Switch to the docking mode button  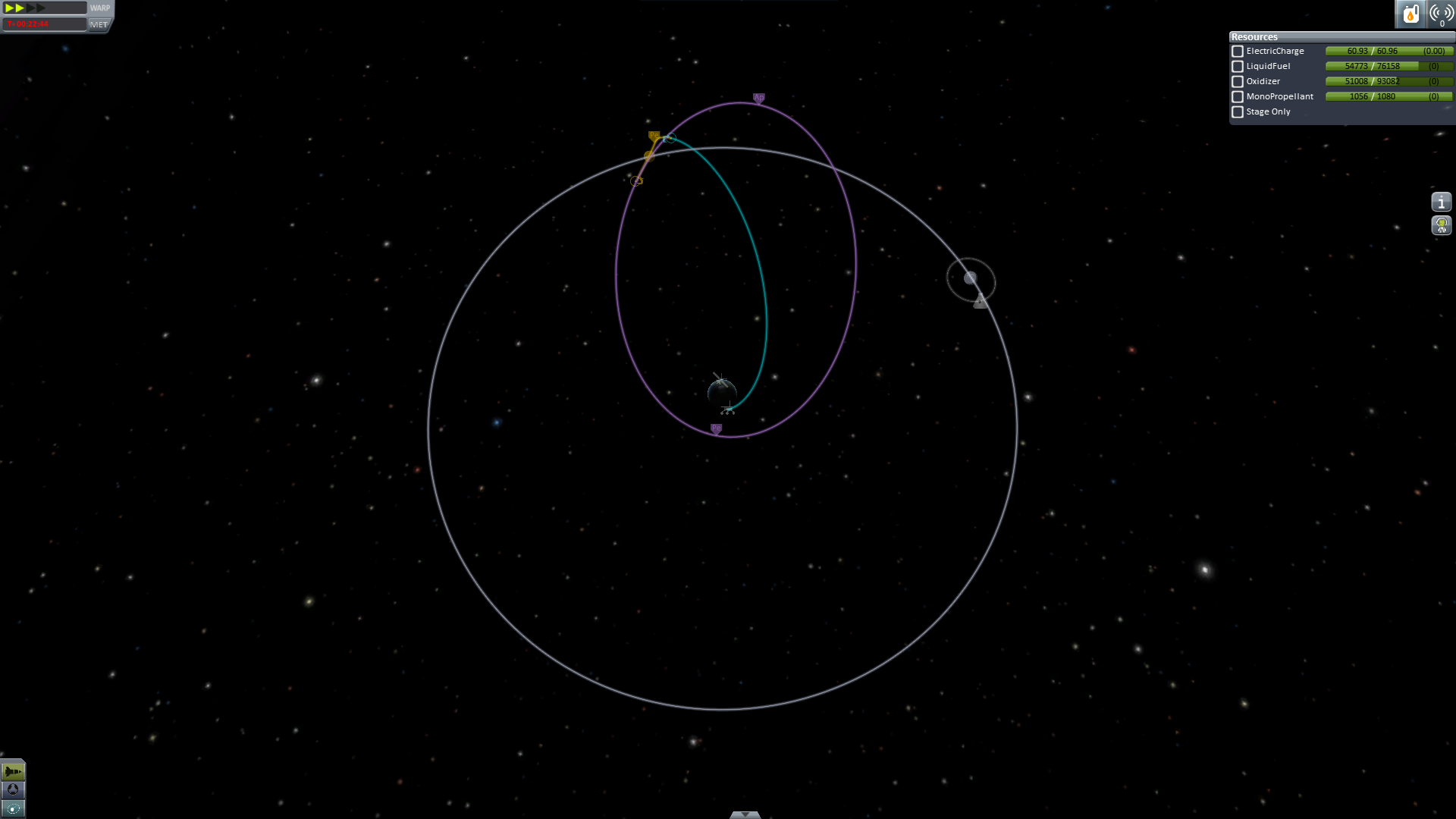coord(13,790)
